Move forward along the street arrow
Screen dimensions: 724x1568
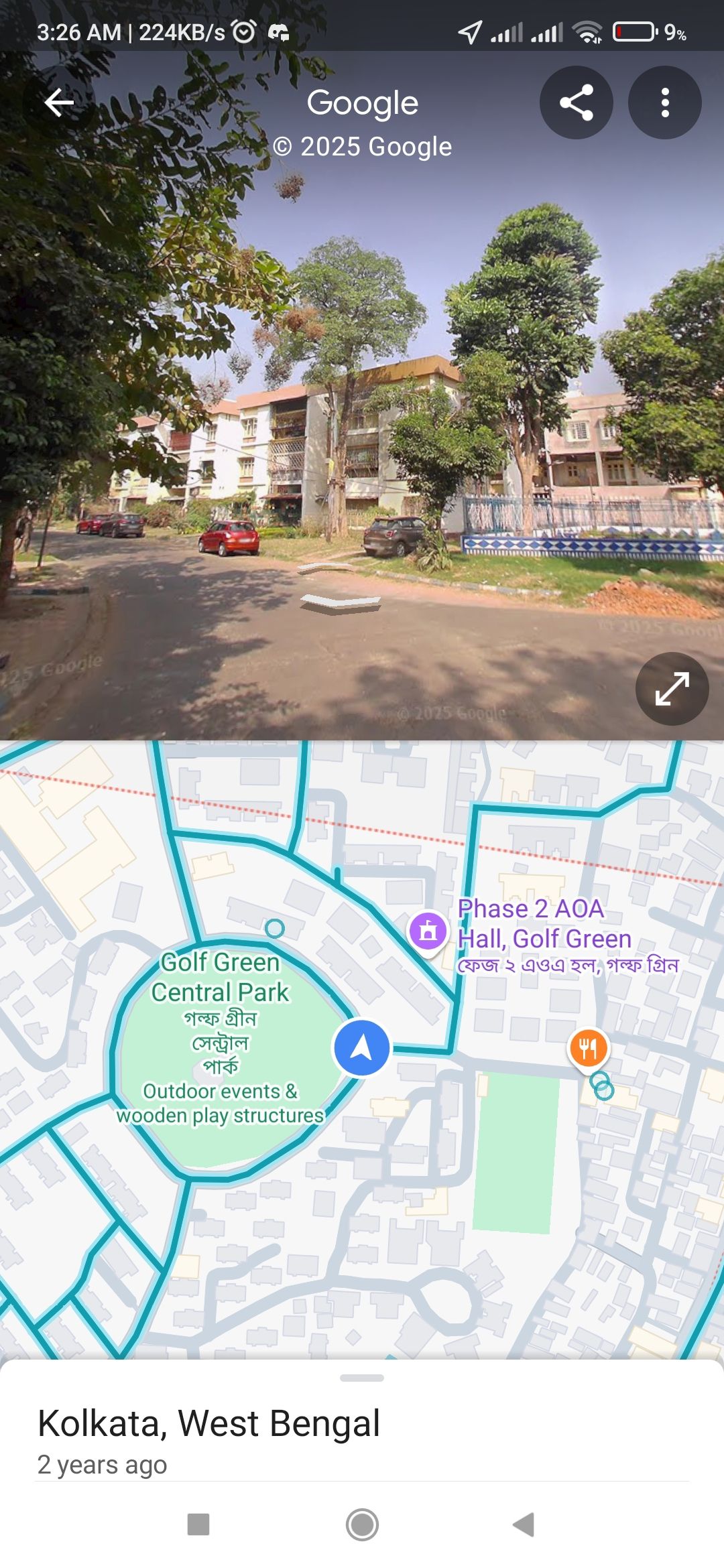point(341,602)
